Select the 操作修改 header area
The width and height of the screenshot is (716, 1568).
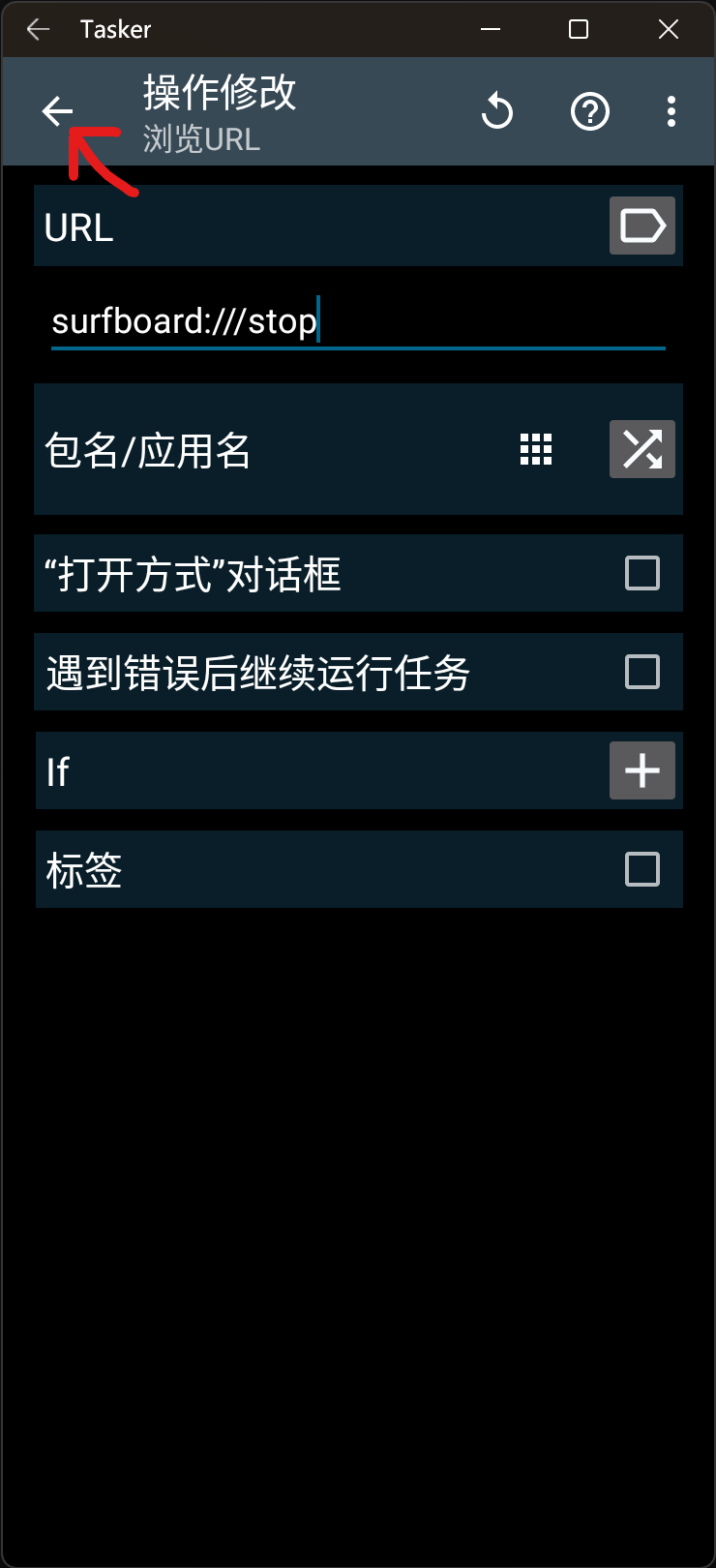tap(219, 94)
